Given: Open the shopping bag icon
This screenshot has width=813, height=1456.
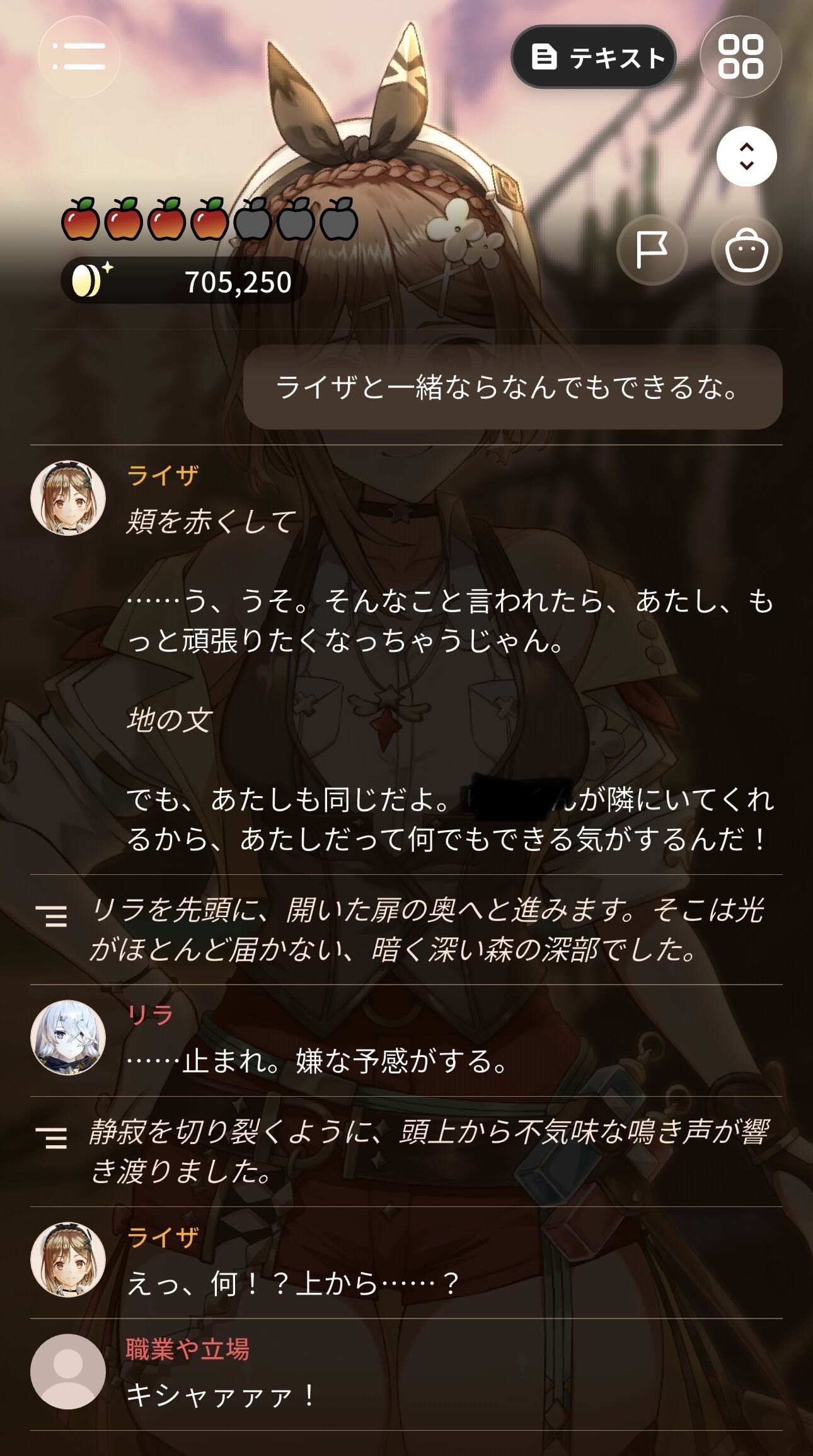Looking at the screenshot, I should coord(746,250).
